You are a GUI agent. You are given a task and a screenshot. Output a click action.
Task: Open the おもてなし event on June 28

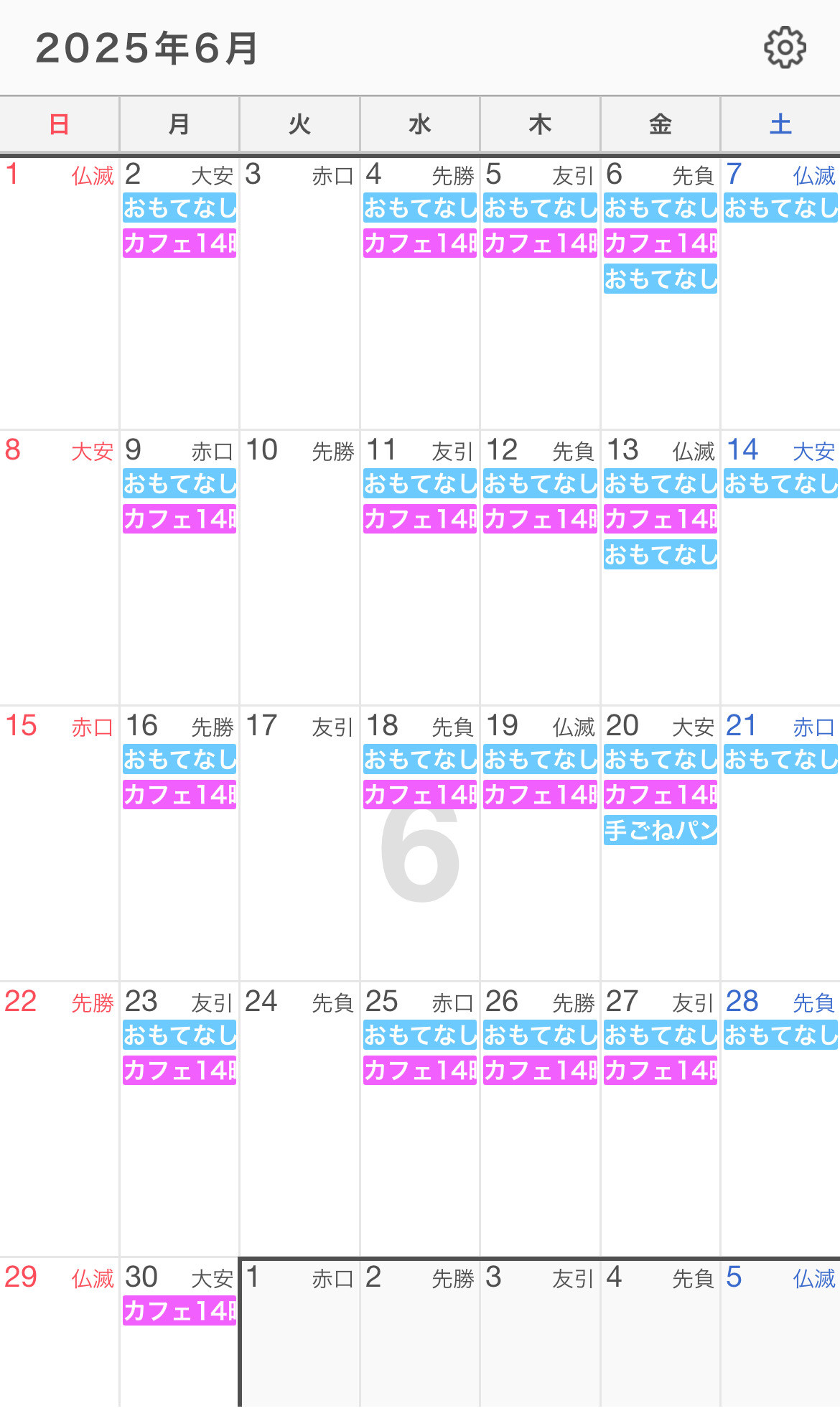[781, 1035]
